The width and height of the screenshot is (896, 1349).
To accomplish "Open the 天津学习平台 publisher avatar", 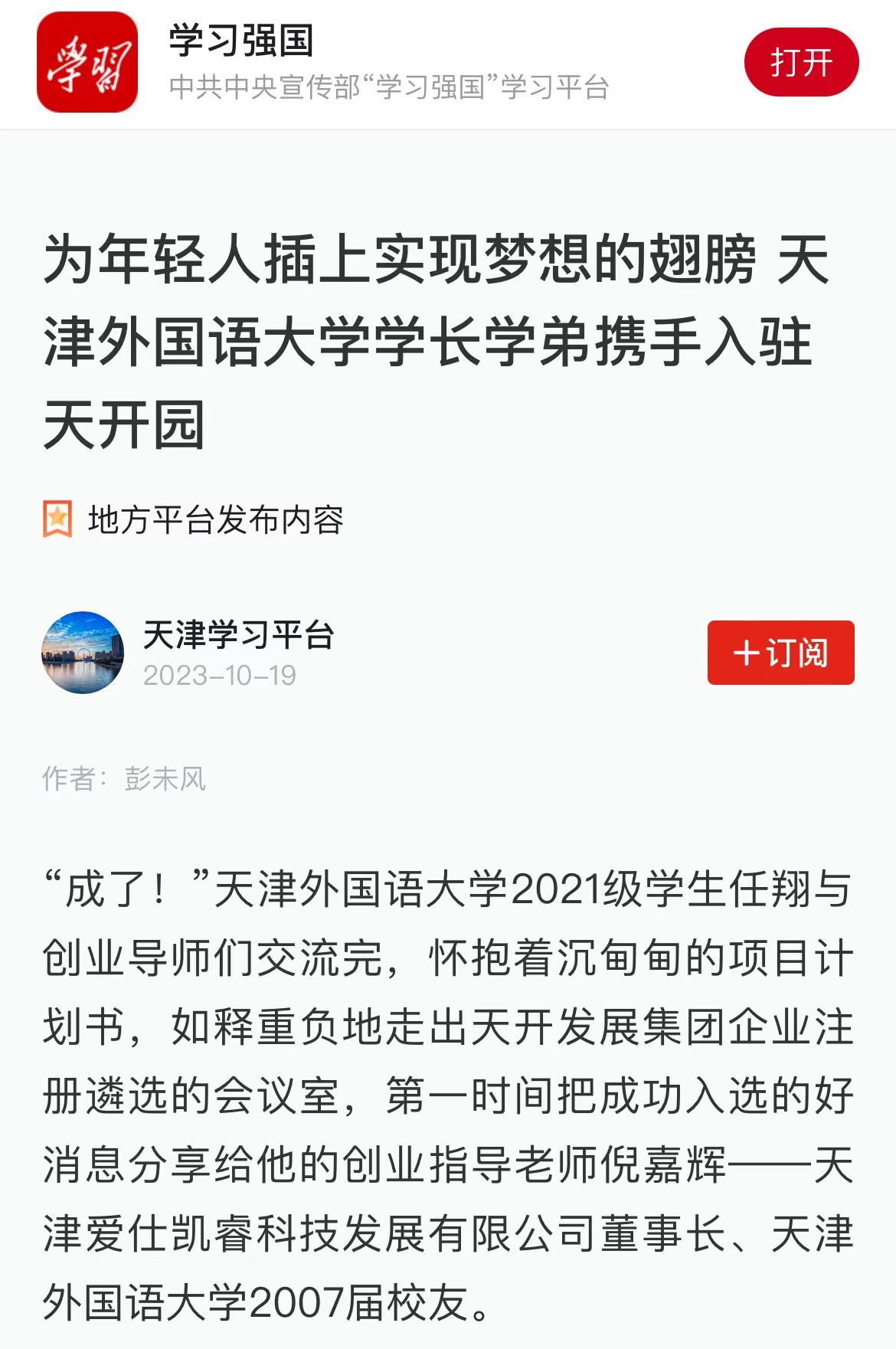I will tap(83, 653).
